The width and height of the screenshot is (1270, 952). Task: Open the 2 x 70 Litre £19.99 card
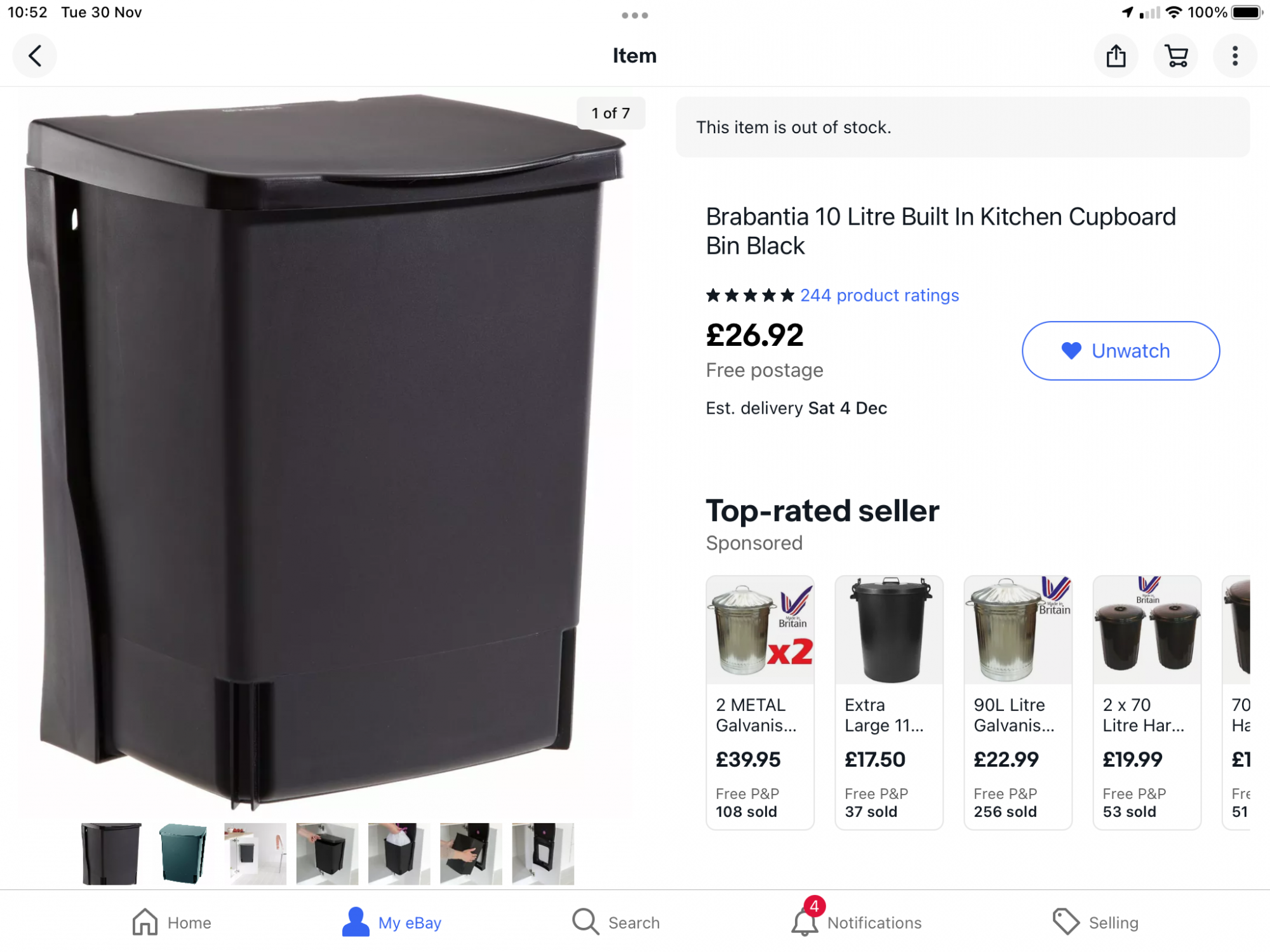(1146, 702)
